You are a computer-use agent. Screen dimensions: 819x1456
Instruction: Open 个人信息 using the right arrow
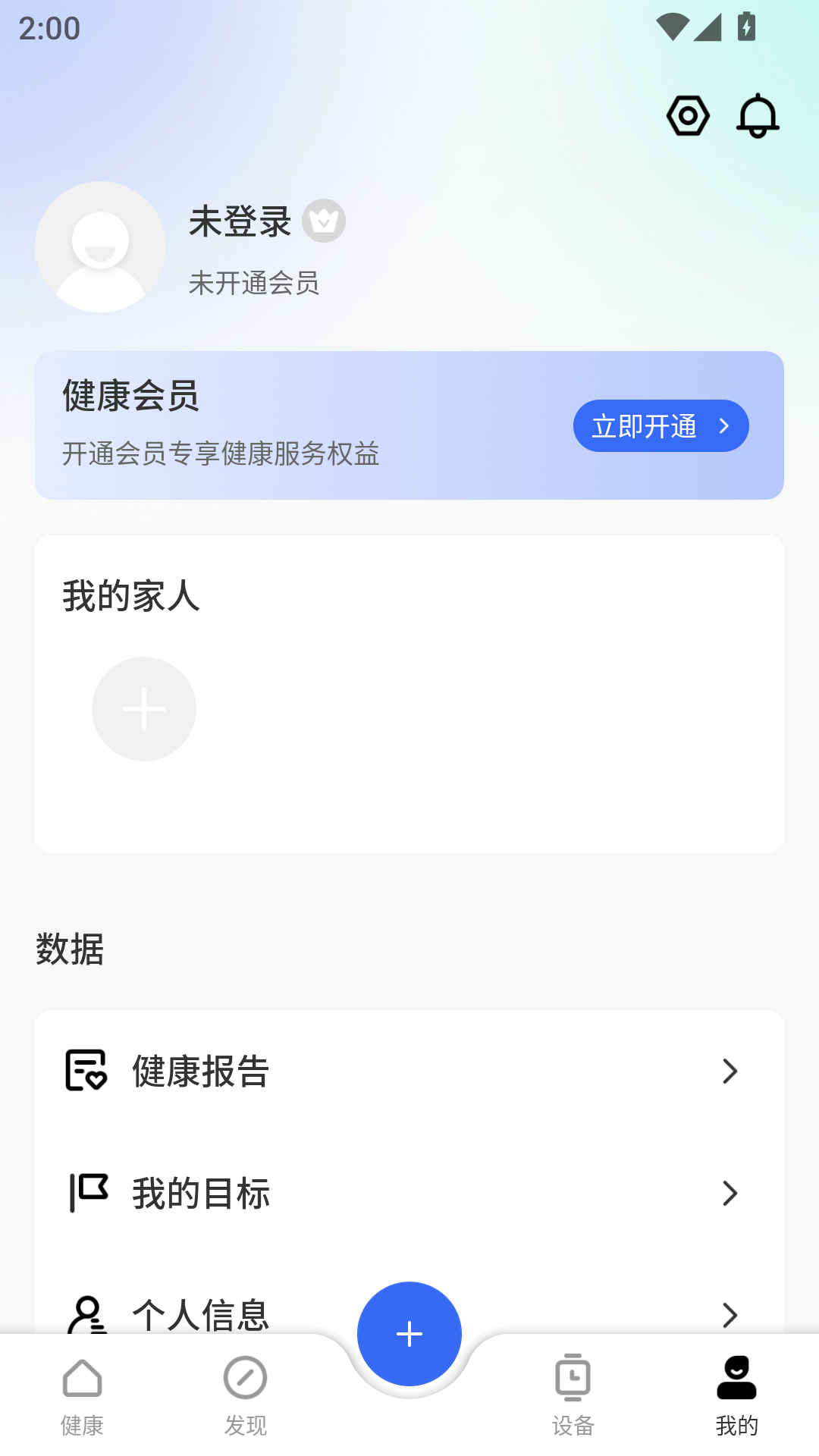(730, 1317)
